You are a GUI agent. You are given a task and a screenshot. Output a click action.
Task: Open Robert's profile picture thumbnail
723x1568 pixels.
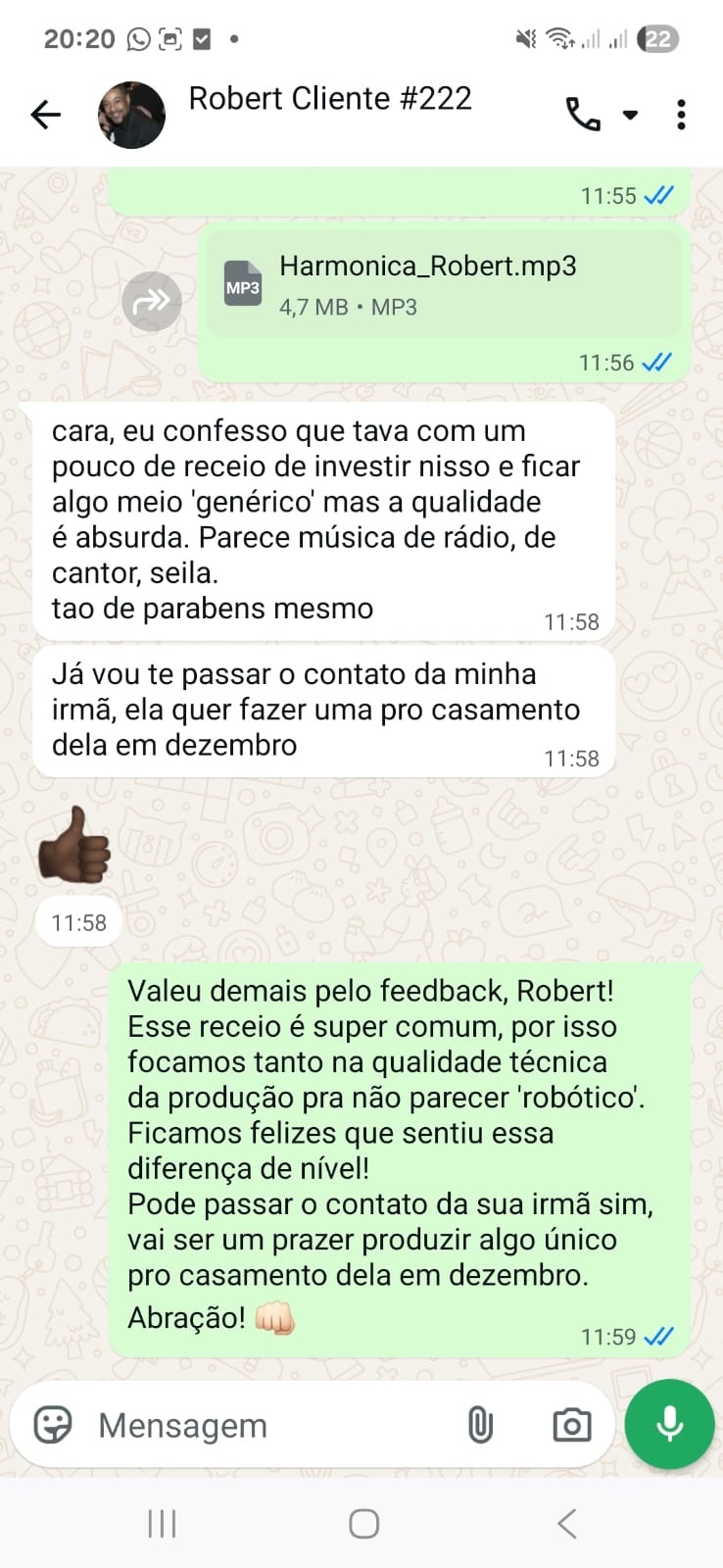131,113
